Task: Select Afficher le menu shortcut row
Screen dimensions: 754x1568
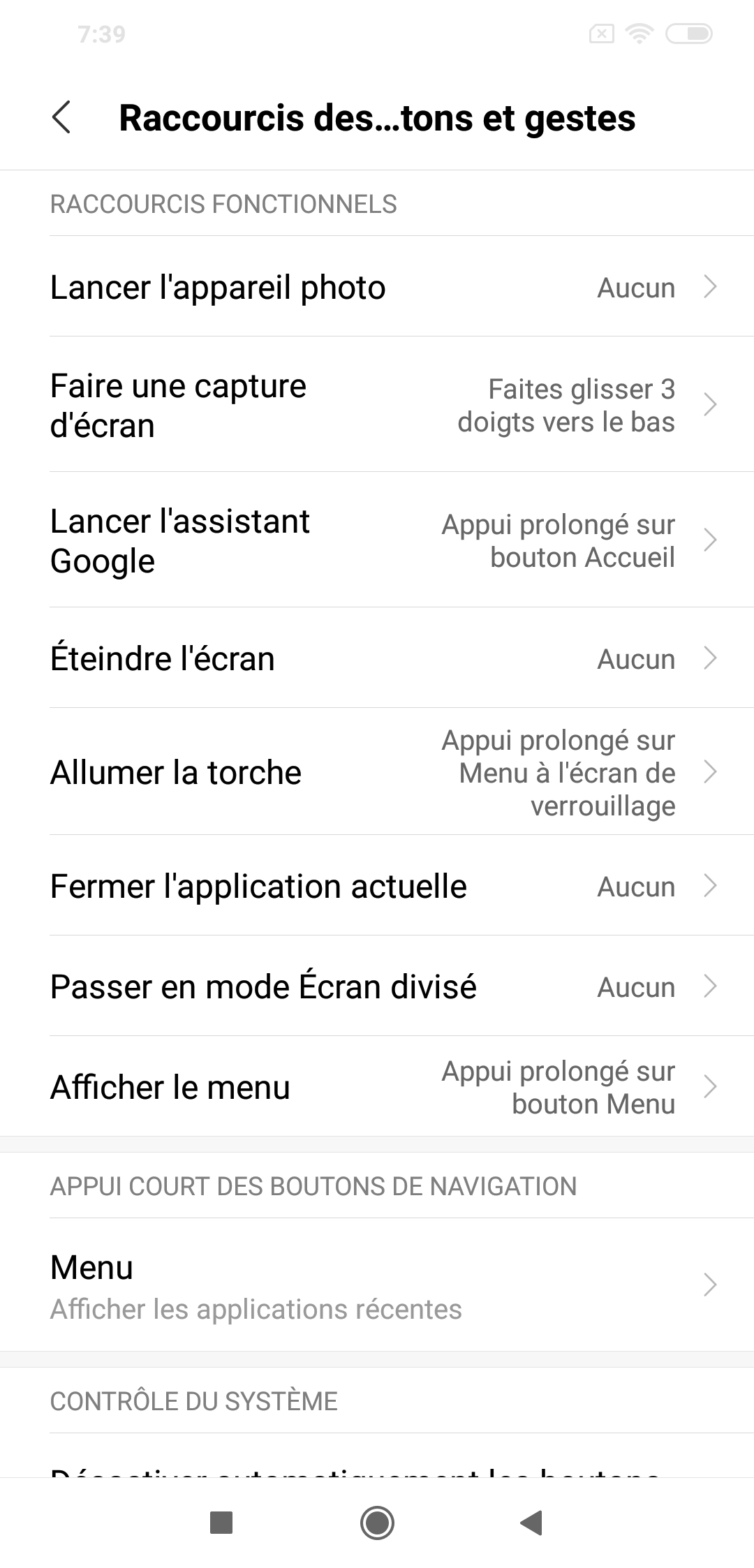Action: [x=377, y=1087]
